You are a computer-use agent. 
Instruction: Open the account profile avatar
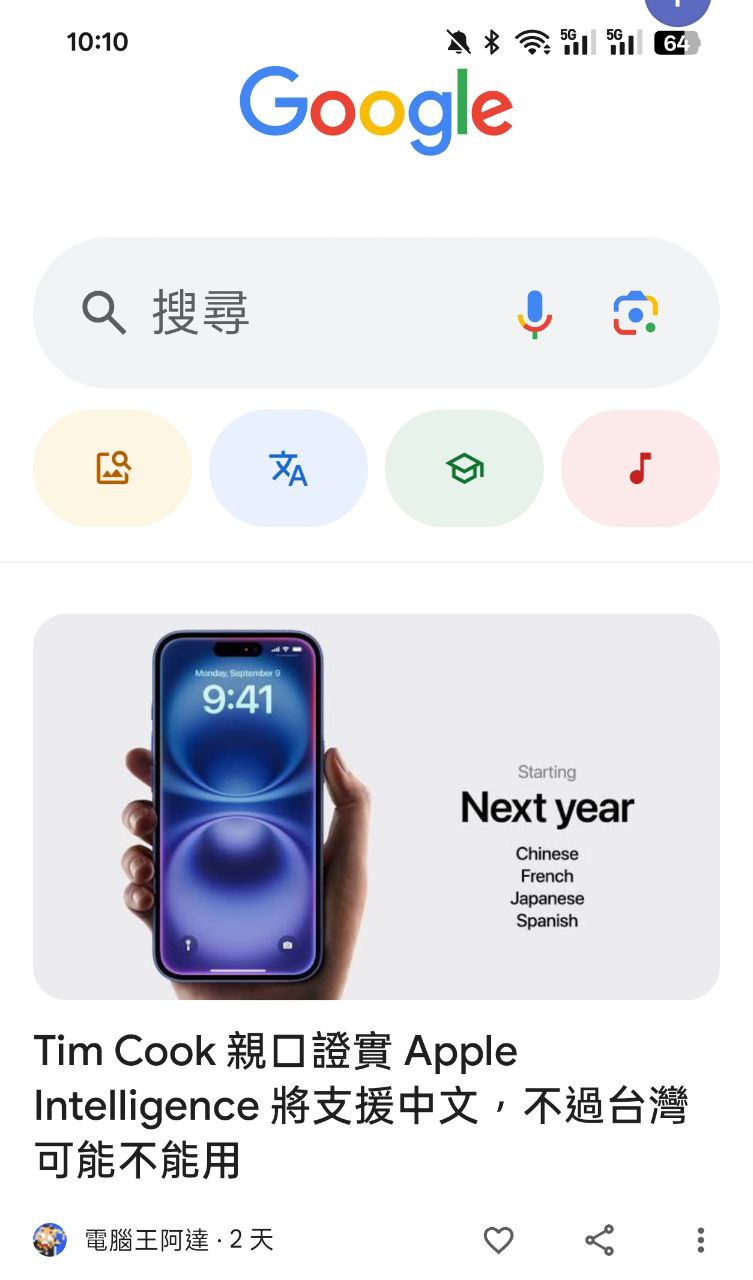click(x=678, y=8)
